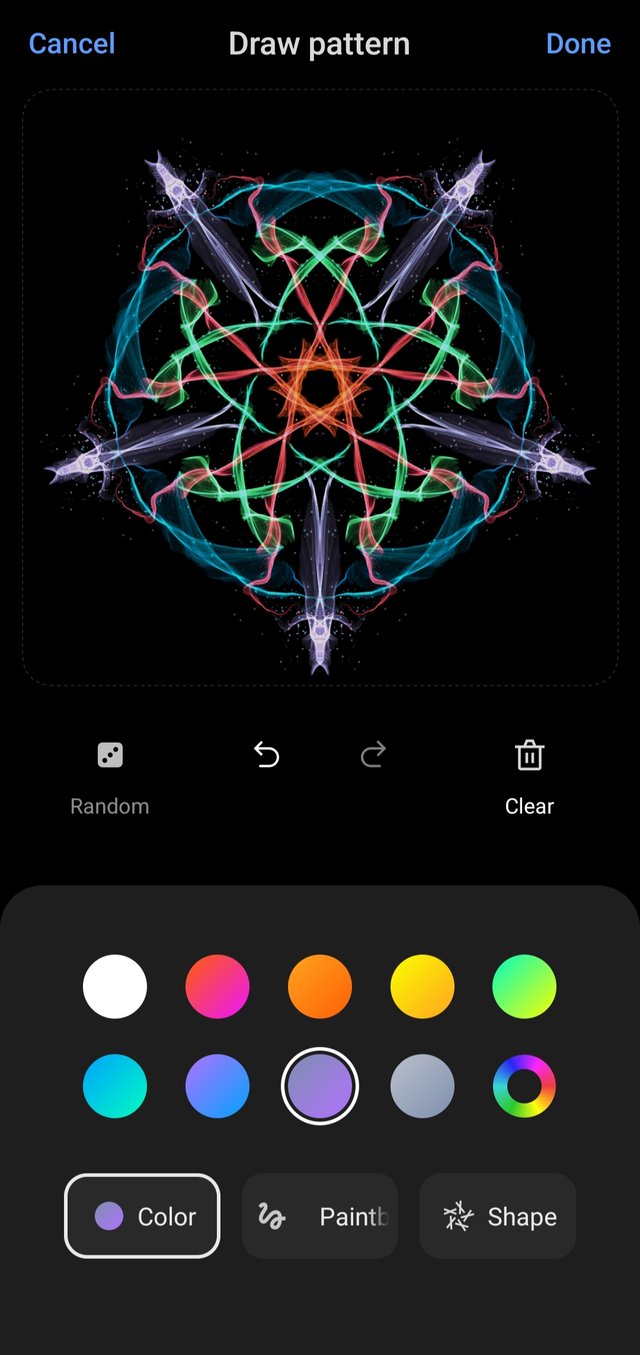Screen dimensions: 640x1355
Task: Choose the grey-blue color swatch
Action: coord(422,1086)
